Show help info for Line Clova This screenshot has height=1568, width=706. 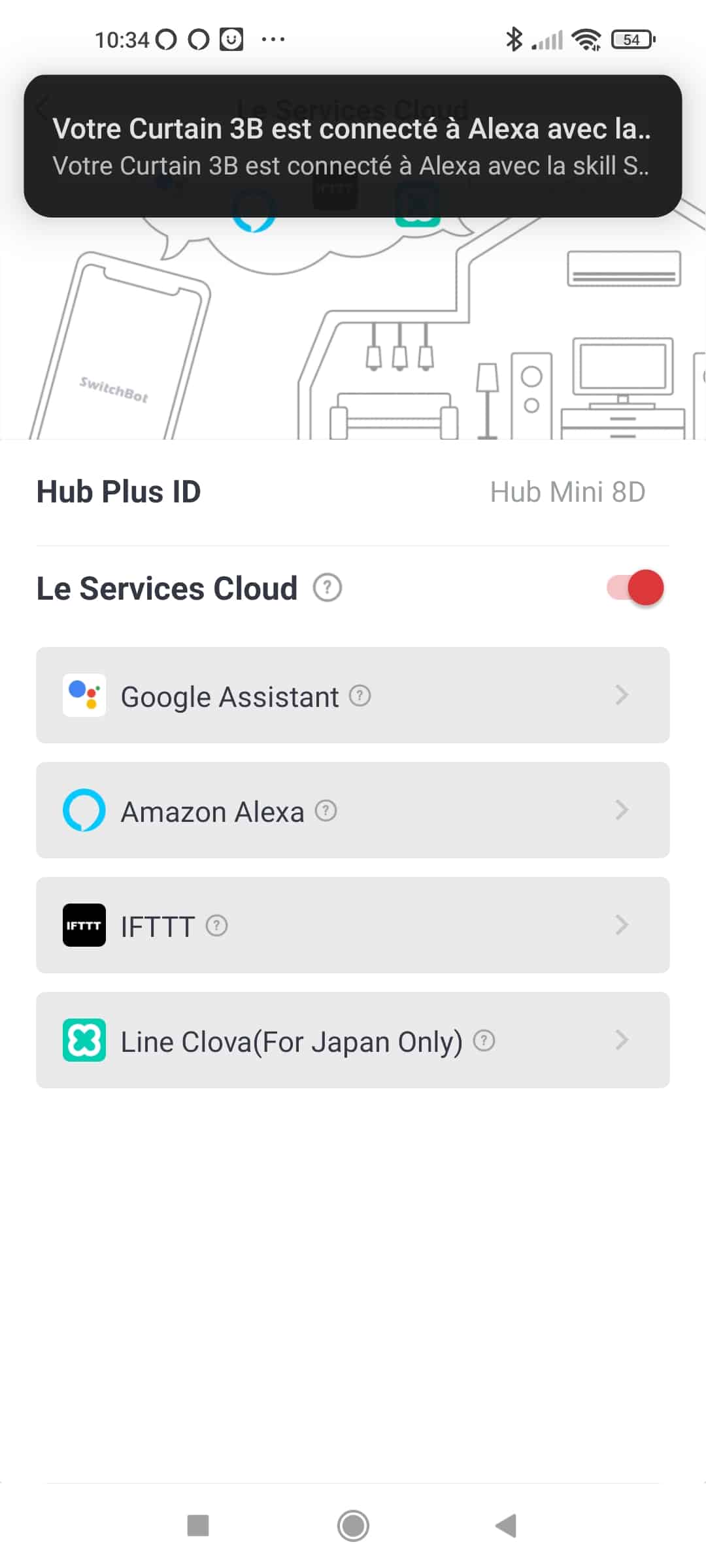[x=484, y=1040]
